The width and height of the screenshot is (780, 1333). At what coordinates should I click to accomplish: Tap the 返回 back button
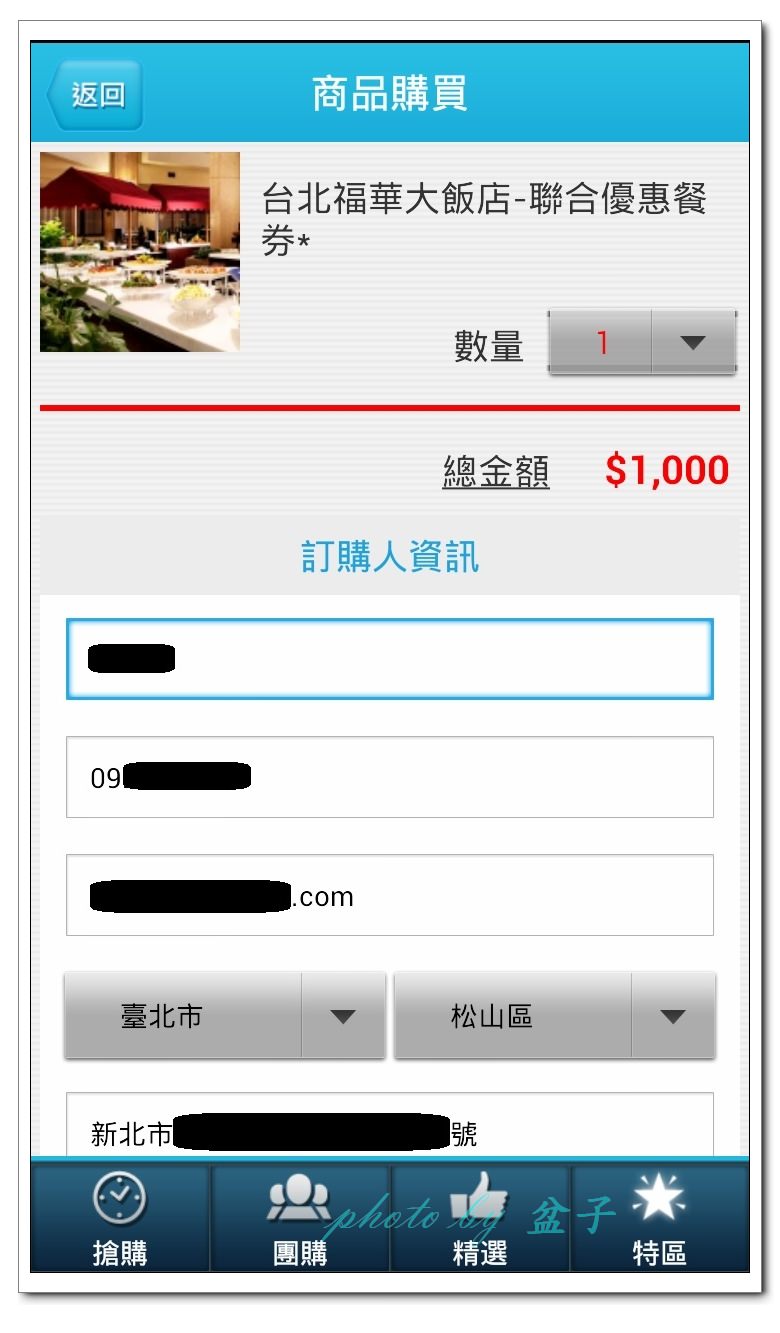coord(96,95)
